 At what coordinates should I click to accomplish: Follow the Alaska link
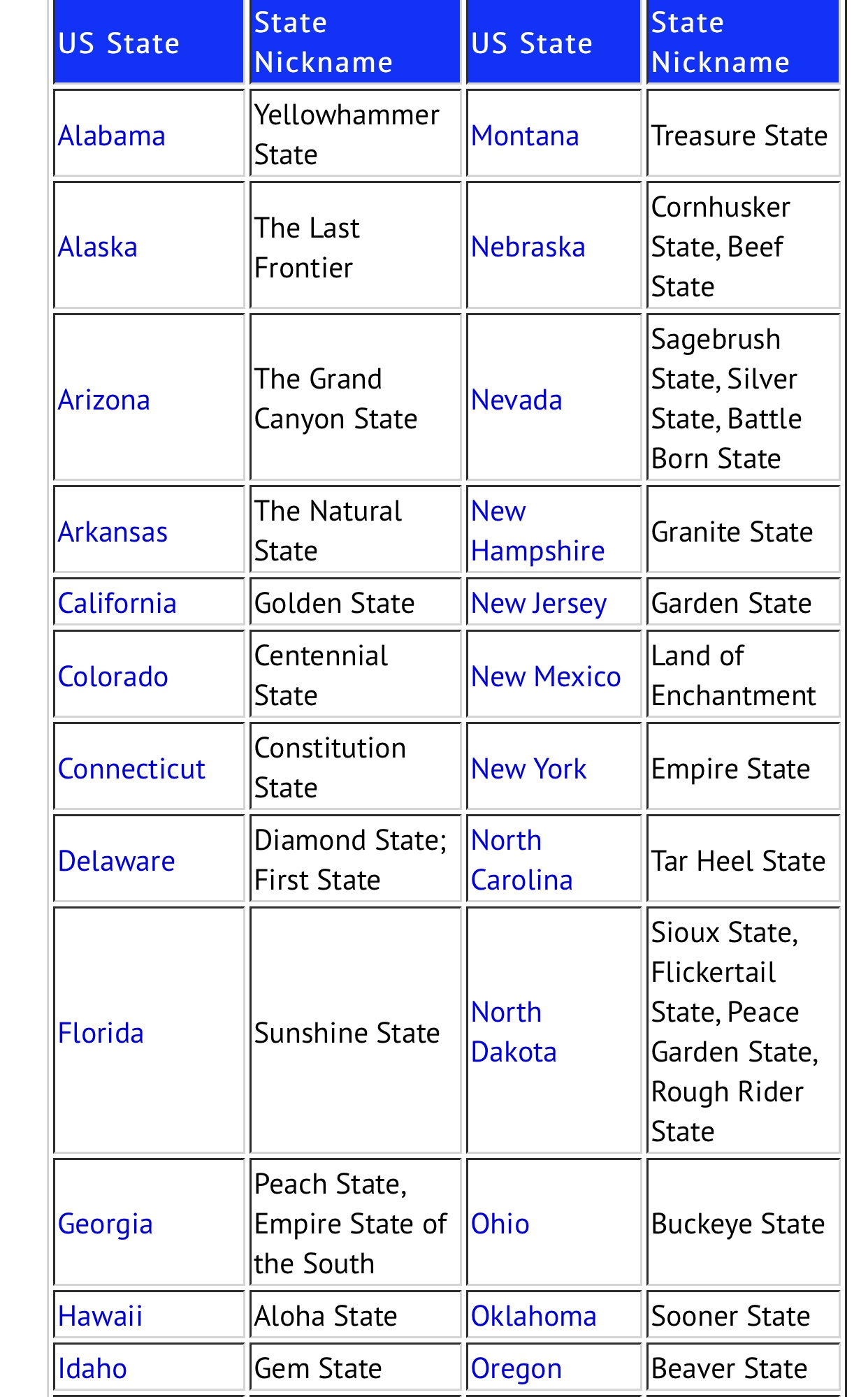97,247
